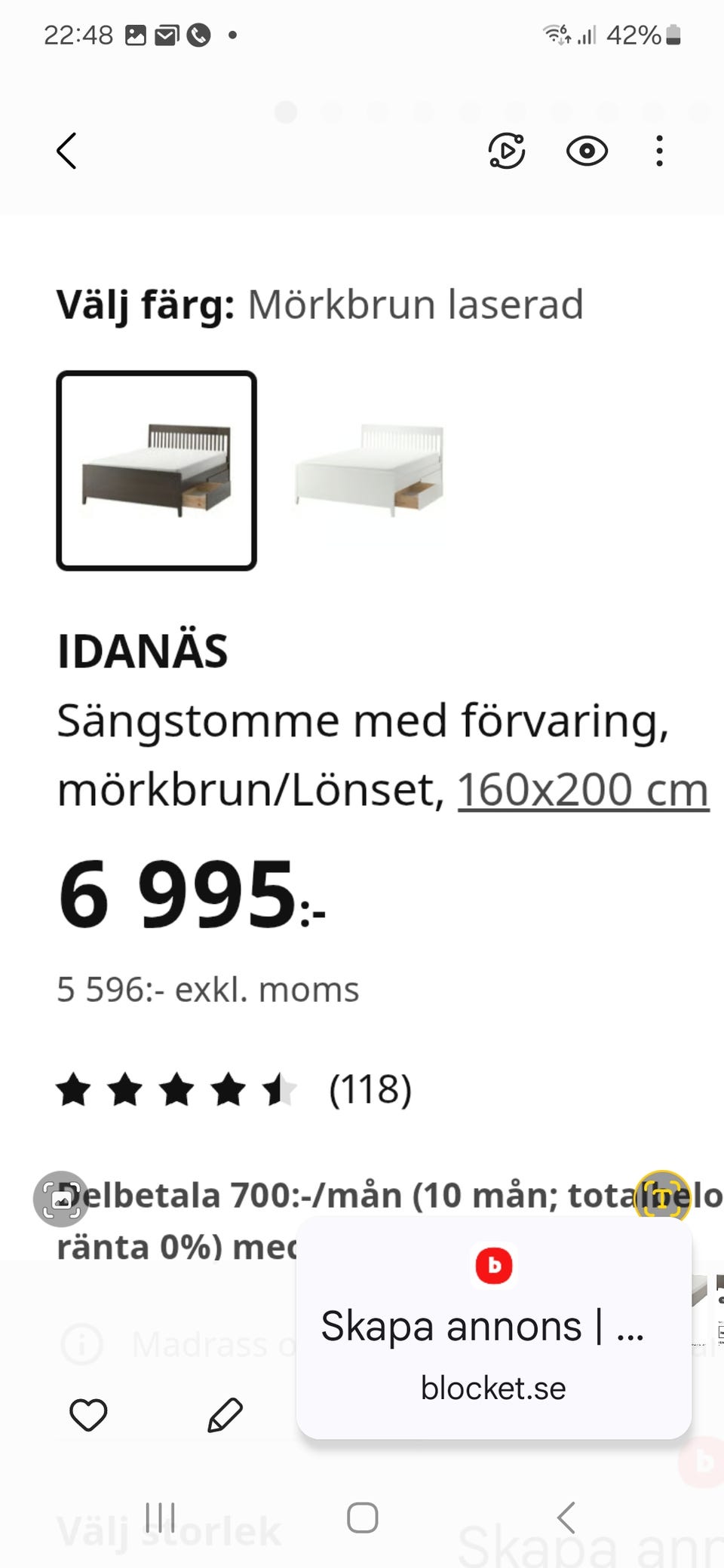
Task: Tap the system back button
Action: [566, 1517]
